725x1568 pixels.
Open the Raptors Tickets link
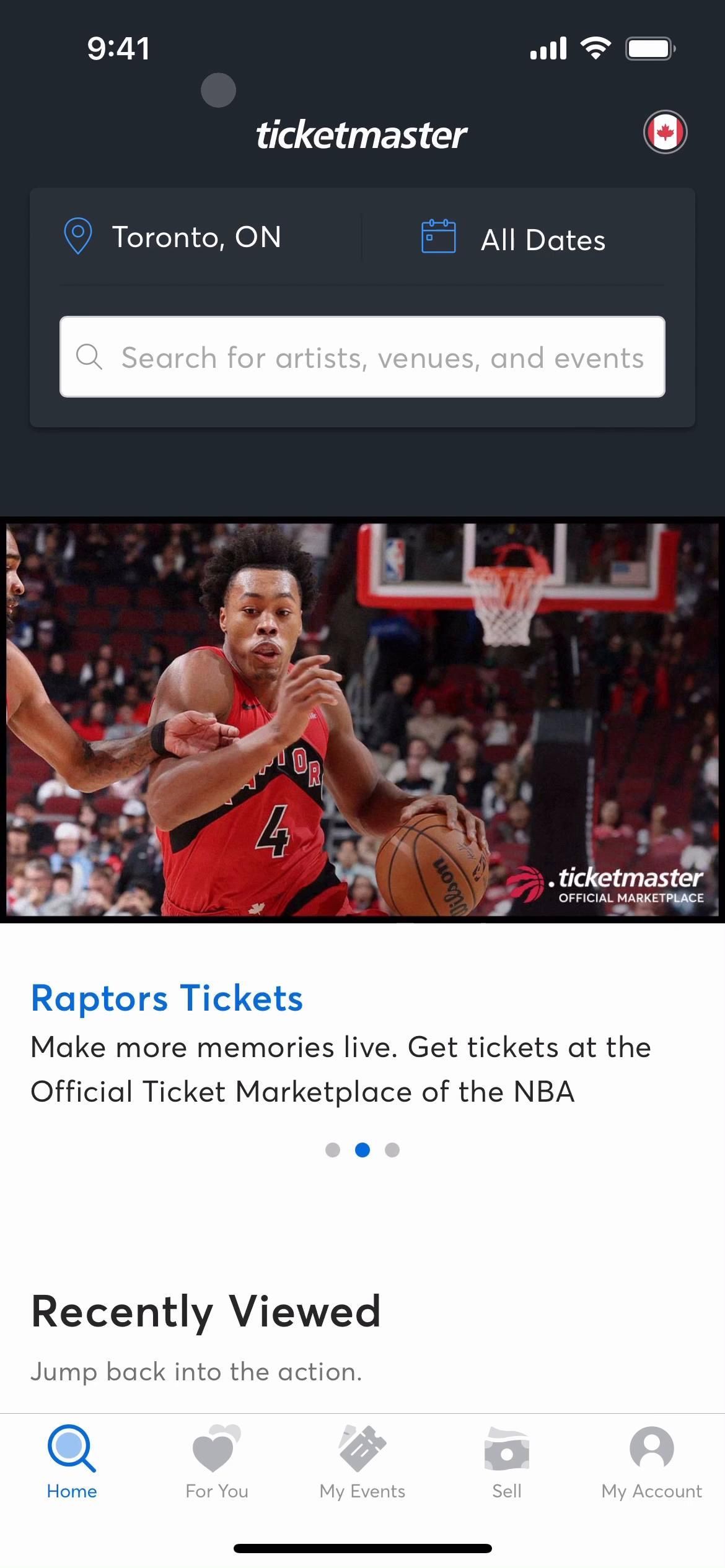coord(167,998)
